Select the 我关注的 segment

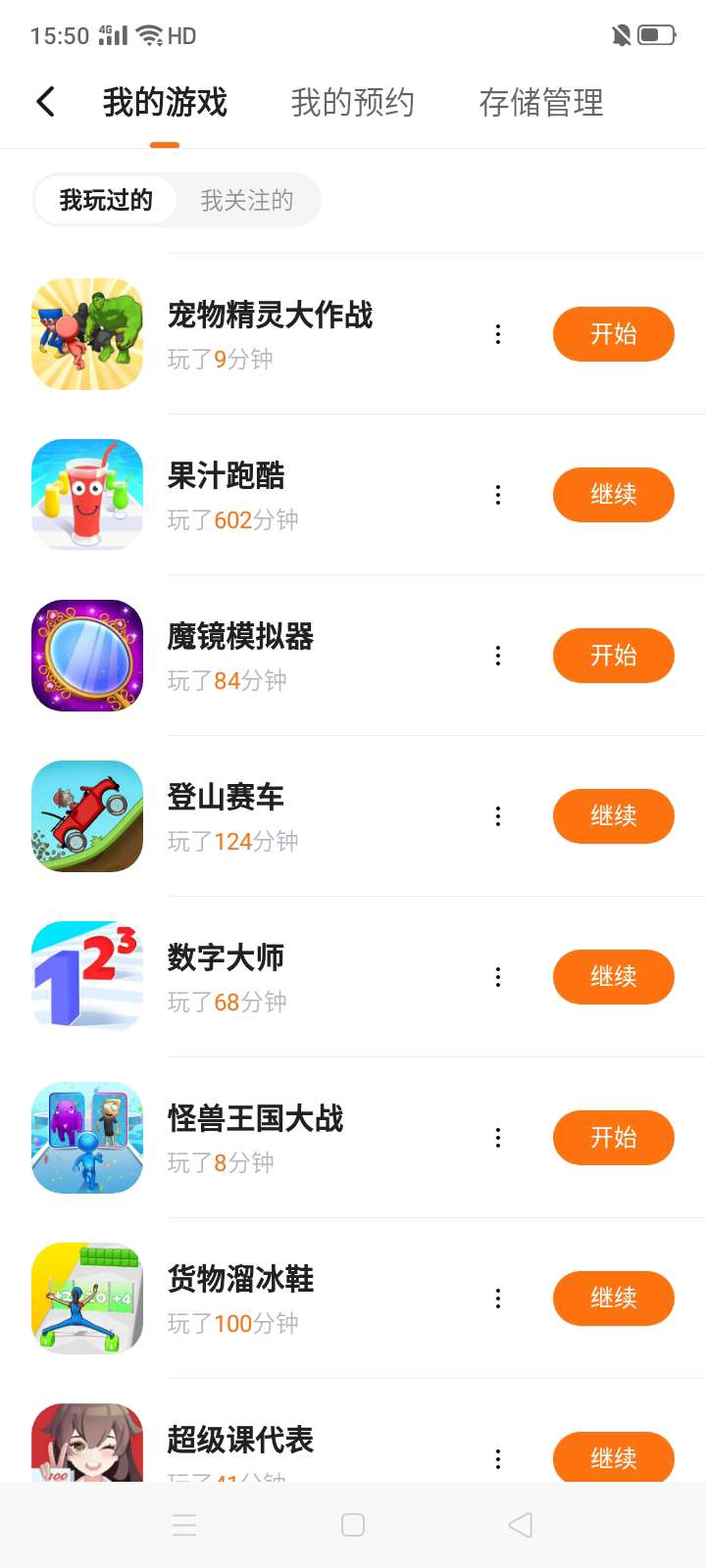coord(247,201)
